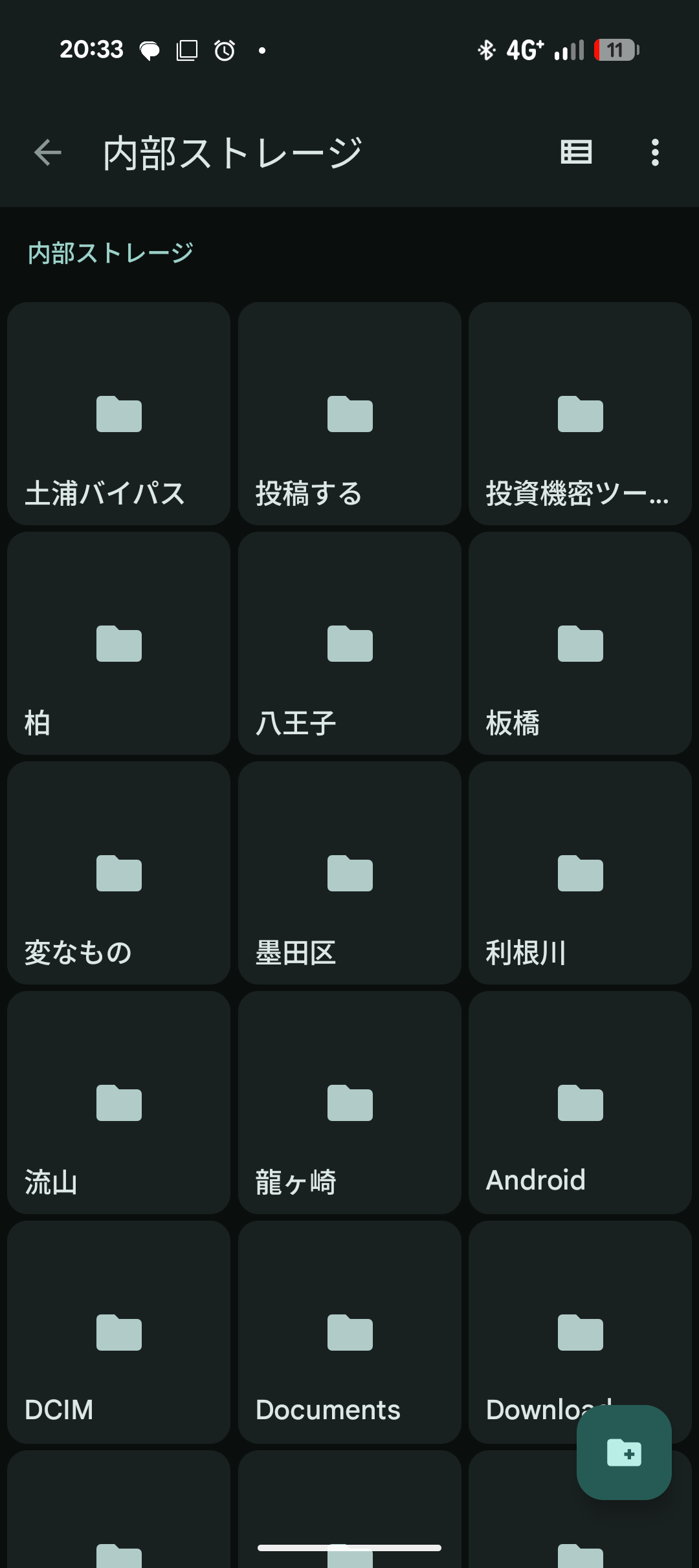Open the 墨田区 folder
The image size is (699, 1568).
(349, 873)
